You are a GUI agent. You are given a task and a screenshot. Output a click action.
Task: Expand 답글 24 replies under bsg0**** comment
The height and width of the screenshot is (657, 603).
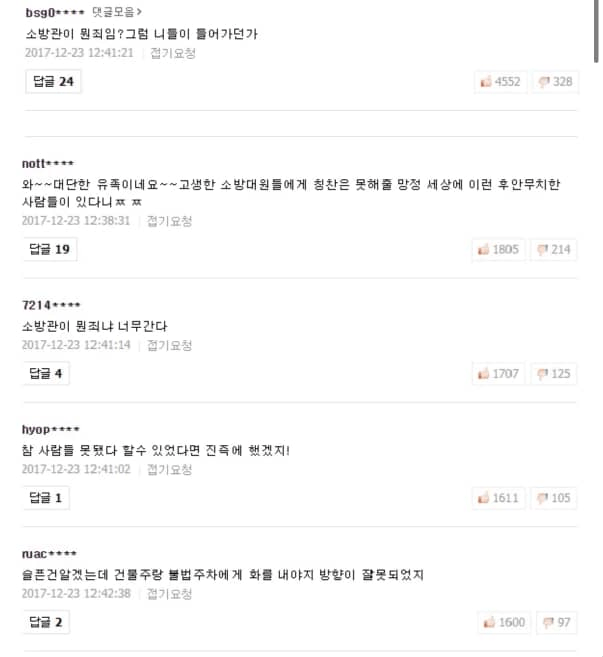(x=52, y=81)
